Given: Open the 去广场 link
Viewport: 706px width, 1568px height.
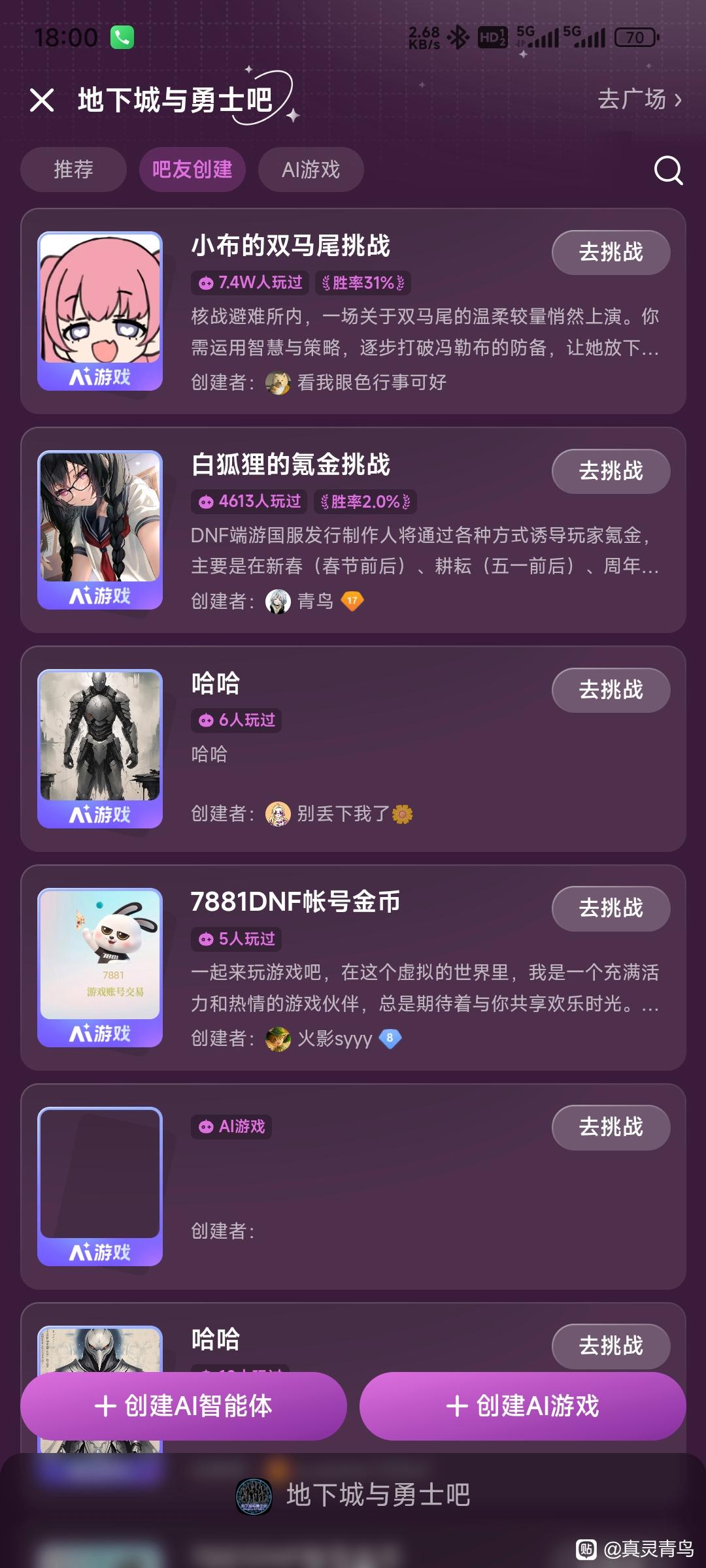Looking at the screenshot, I should [x=639, y=99].
